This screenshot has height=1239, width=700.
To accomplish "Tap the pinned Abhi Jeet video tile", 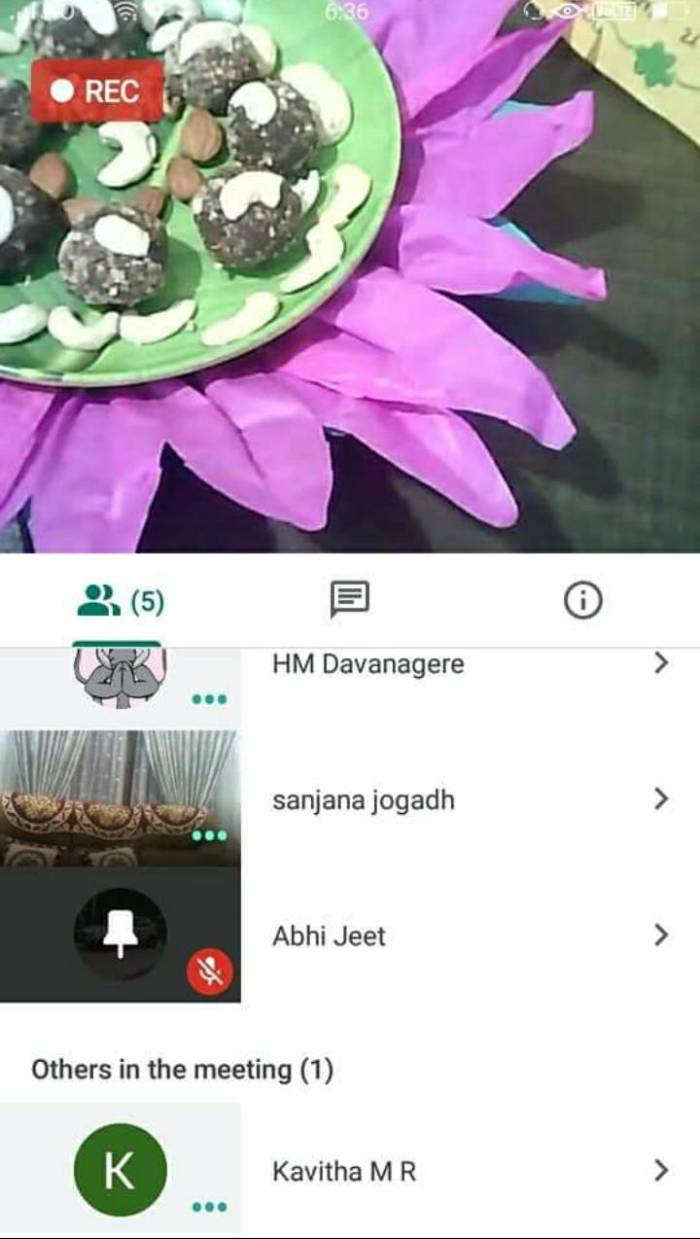I will [120, 934].
